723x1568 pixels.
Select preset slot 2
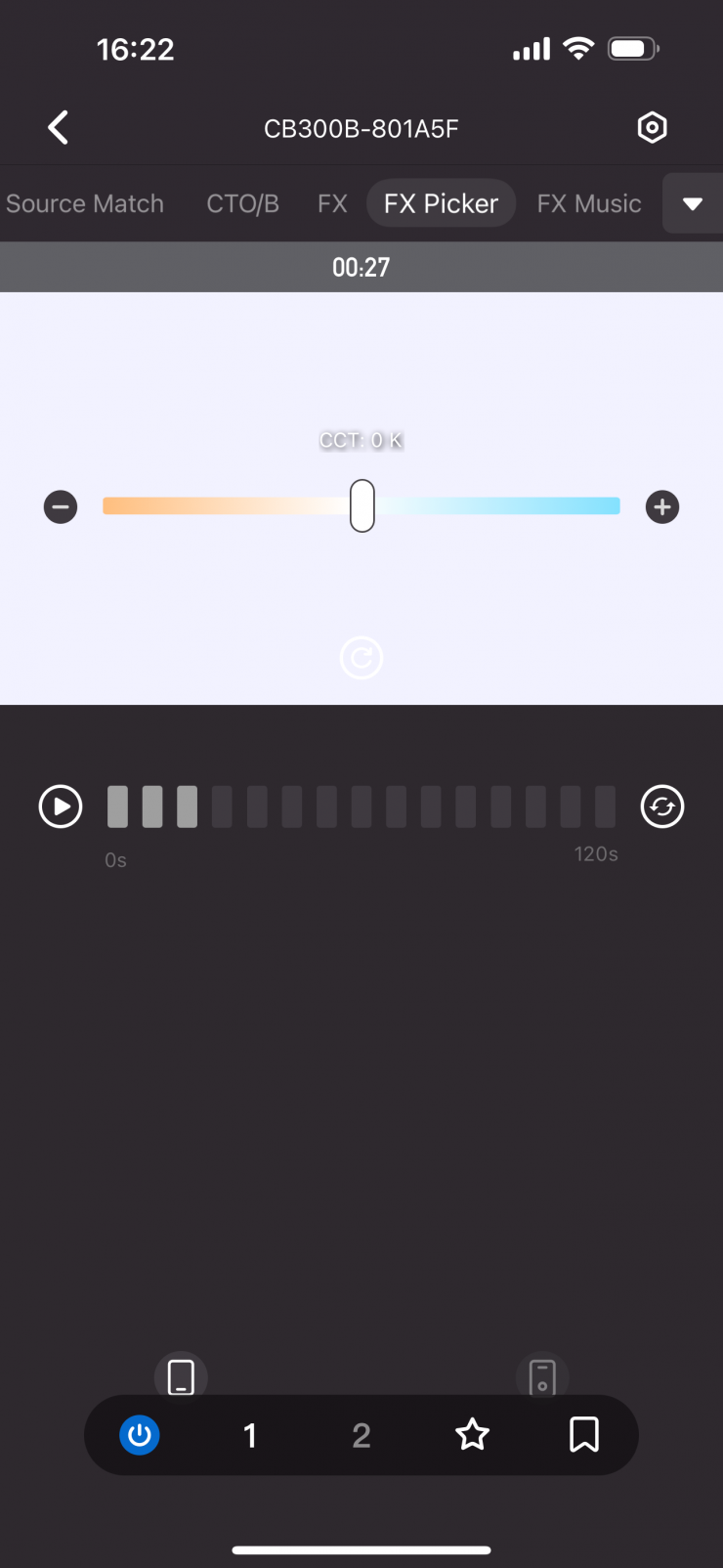[x=361, y=1435]
